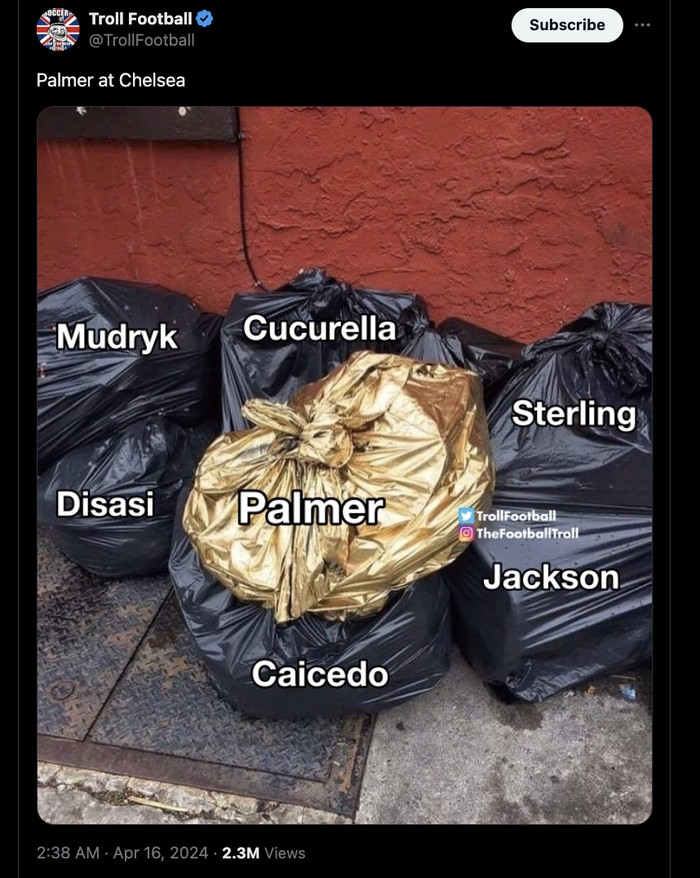The image size is (700, 878).
Task: Open the post overflow menu
Action: [x=642, y=25]
